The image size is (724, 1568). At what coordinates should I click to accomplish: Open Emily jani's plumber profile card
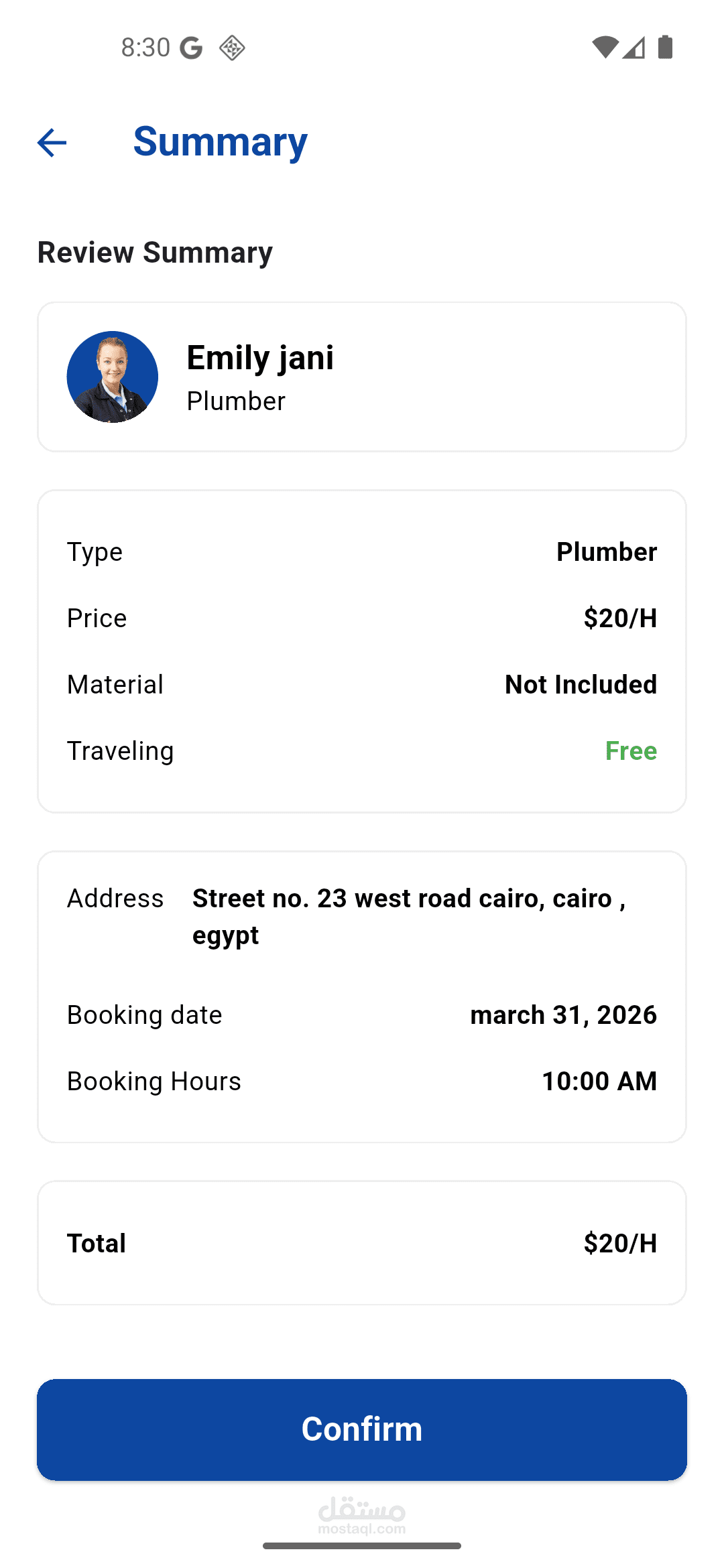click(362, 377)
